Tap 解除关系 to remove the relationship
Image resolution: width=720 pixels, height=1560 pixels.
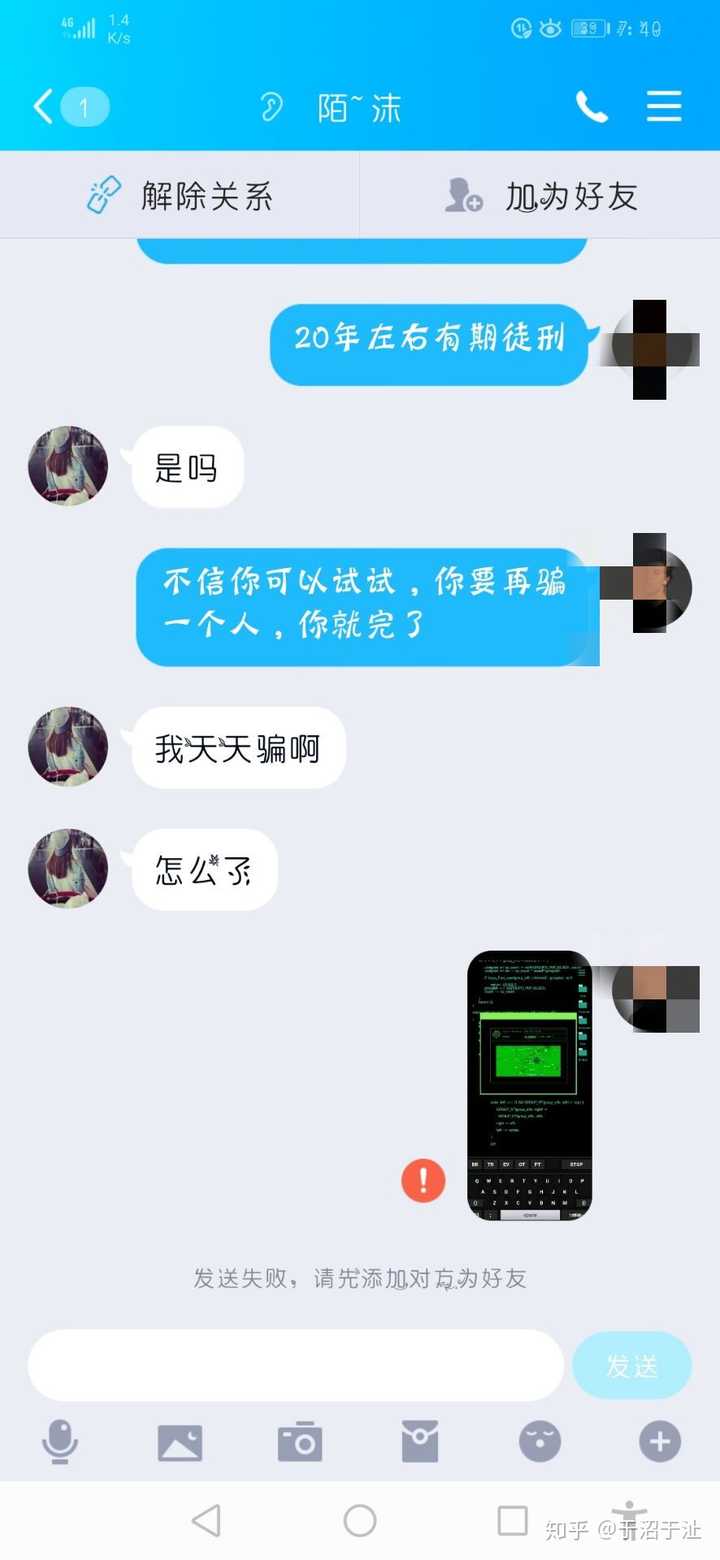(180, 195)
